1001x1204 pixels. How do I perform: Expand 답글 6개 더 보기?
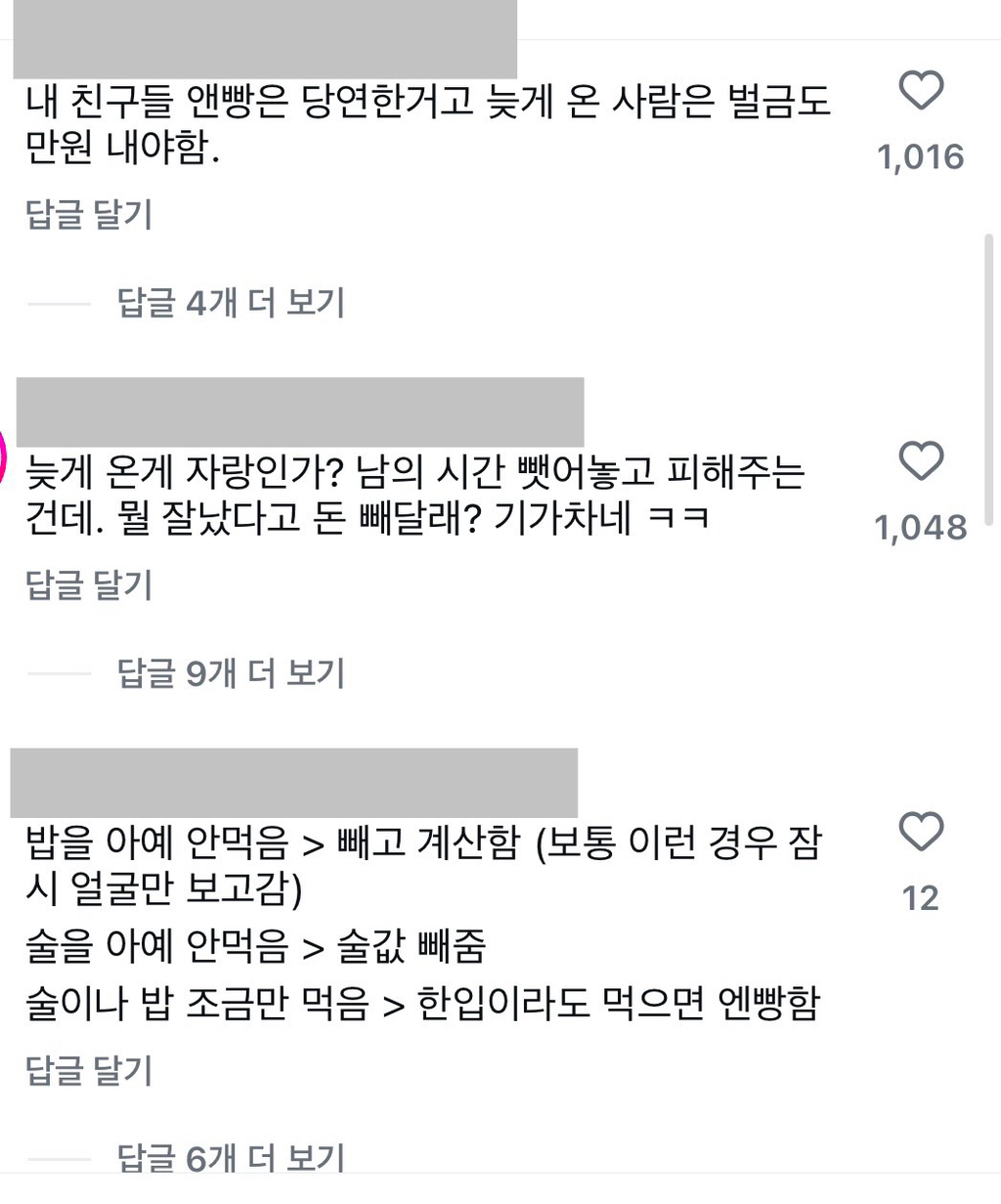231,1157
